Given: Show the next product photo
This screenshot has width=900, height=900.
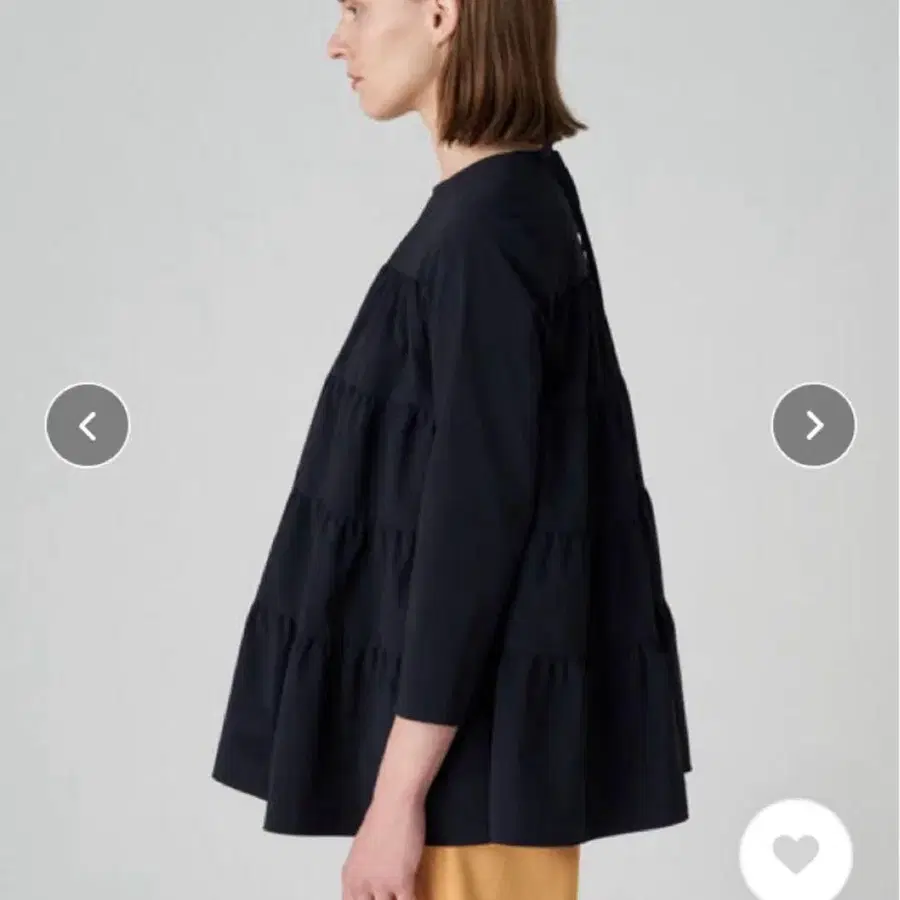Looking at the screenshot, I should (814, 426).
